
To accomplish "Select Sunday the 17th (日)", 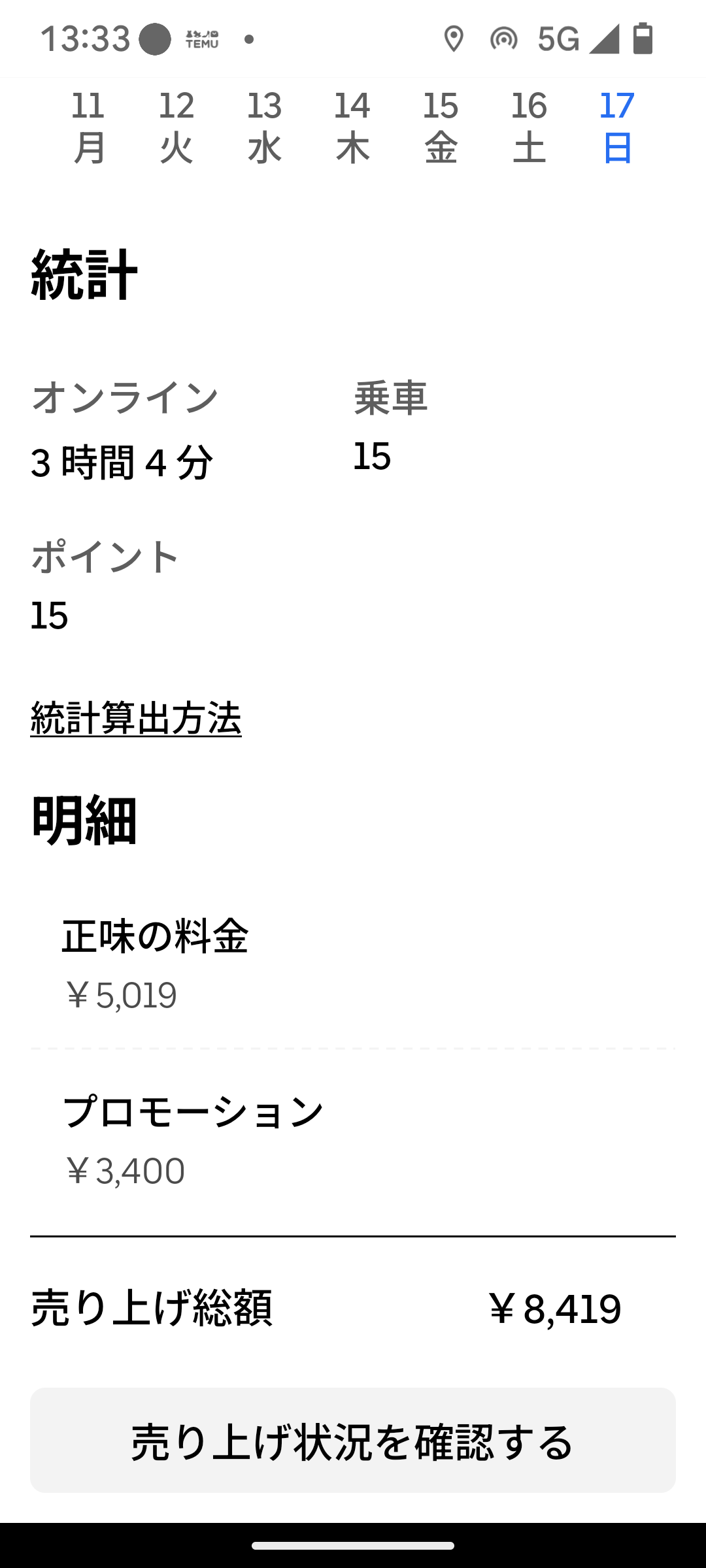I will (617, 127).
